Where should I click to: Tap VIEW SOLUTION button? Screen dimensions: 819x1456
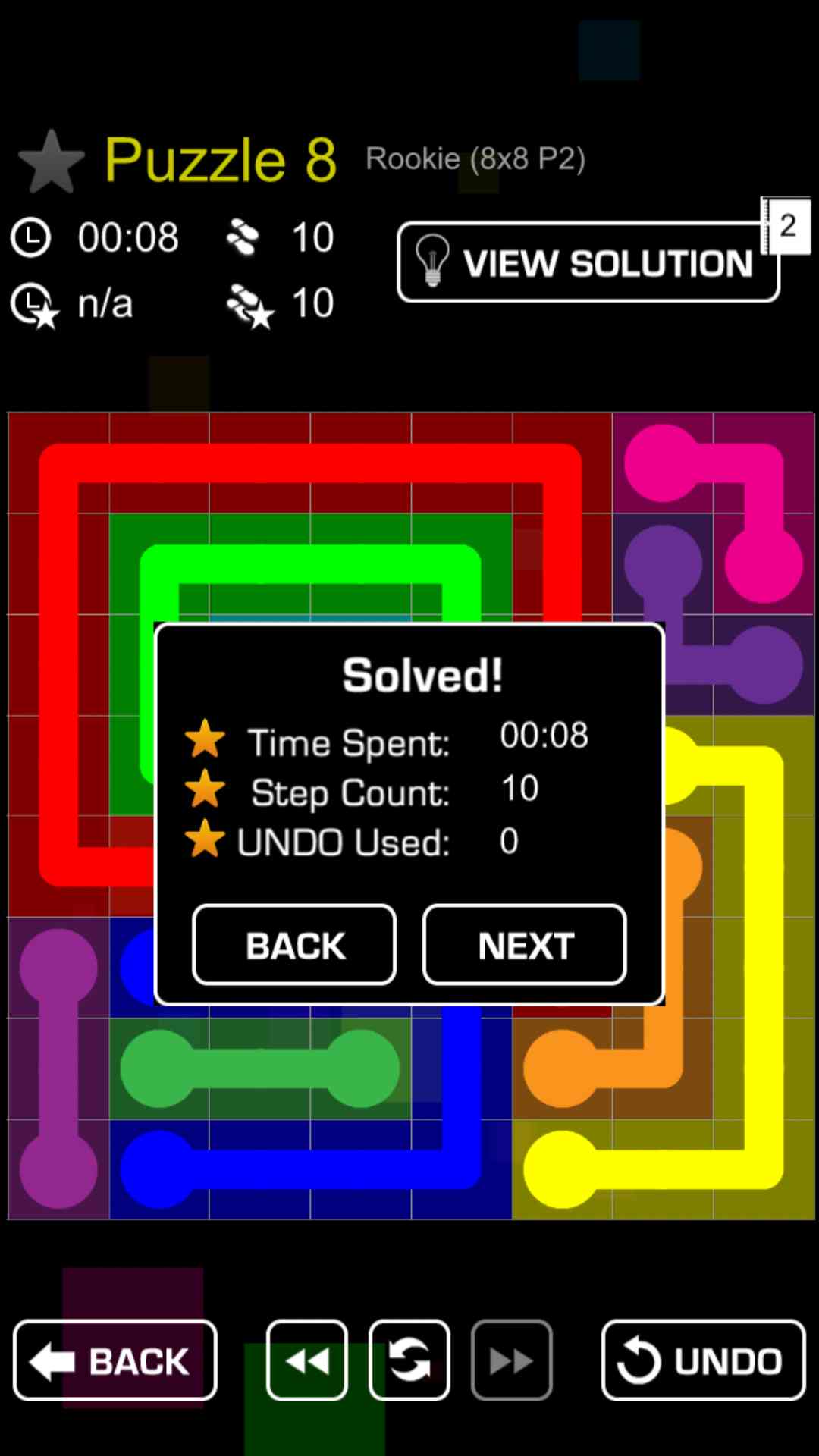click(588, 262)
